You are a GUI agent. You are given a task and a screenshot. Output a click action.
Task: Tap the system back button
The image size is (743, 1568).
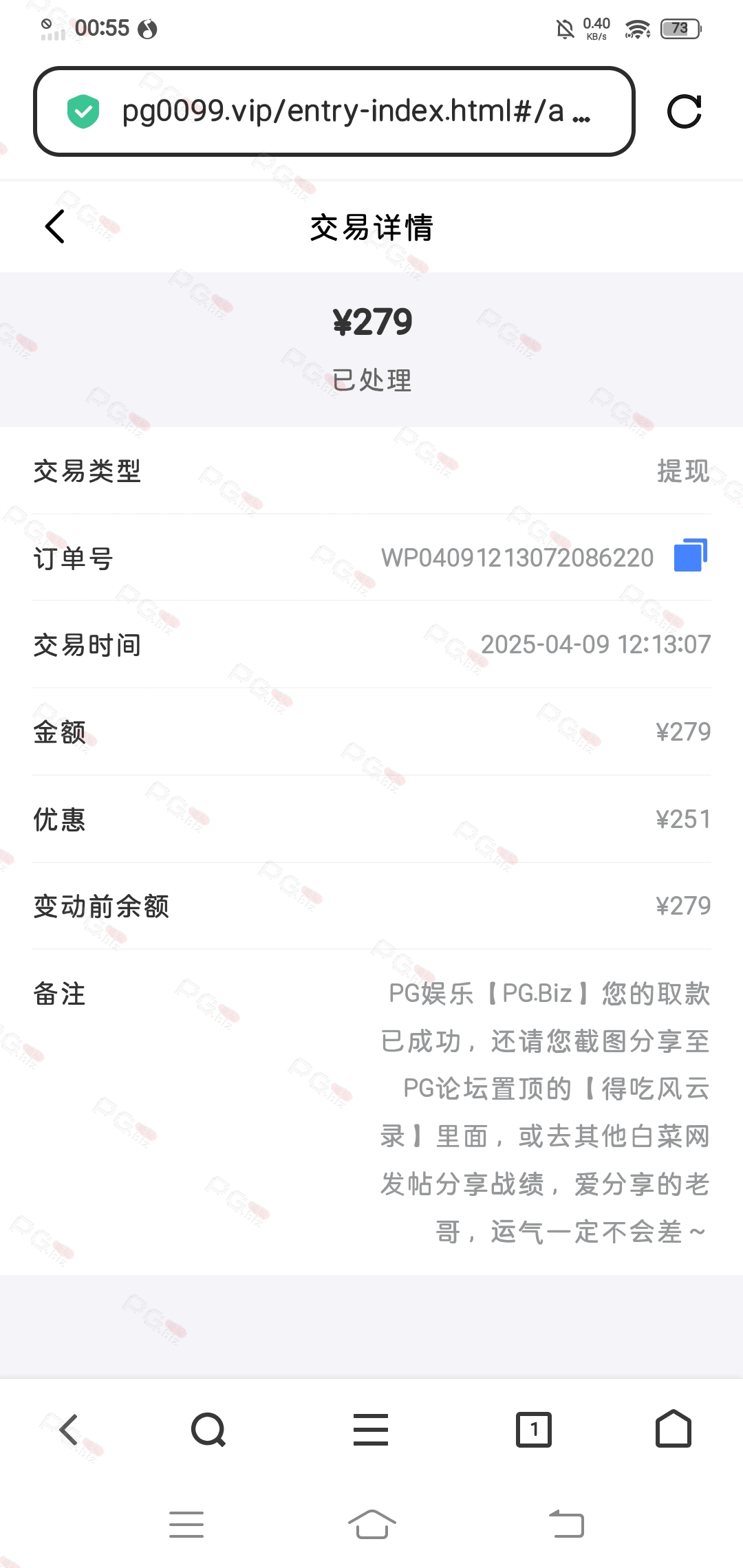coord(566,1524)
